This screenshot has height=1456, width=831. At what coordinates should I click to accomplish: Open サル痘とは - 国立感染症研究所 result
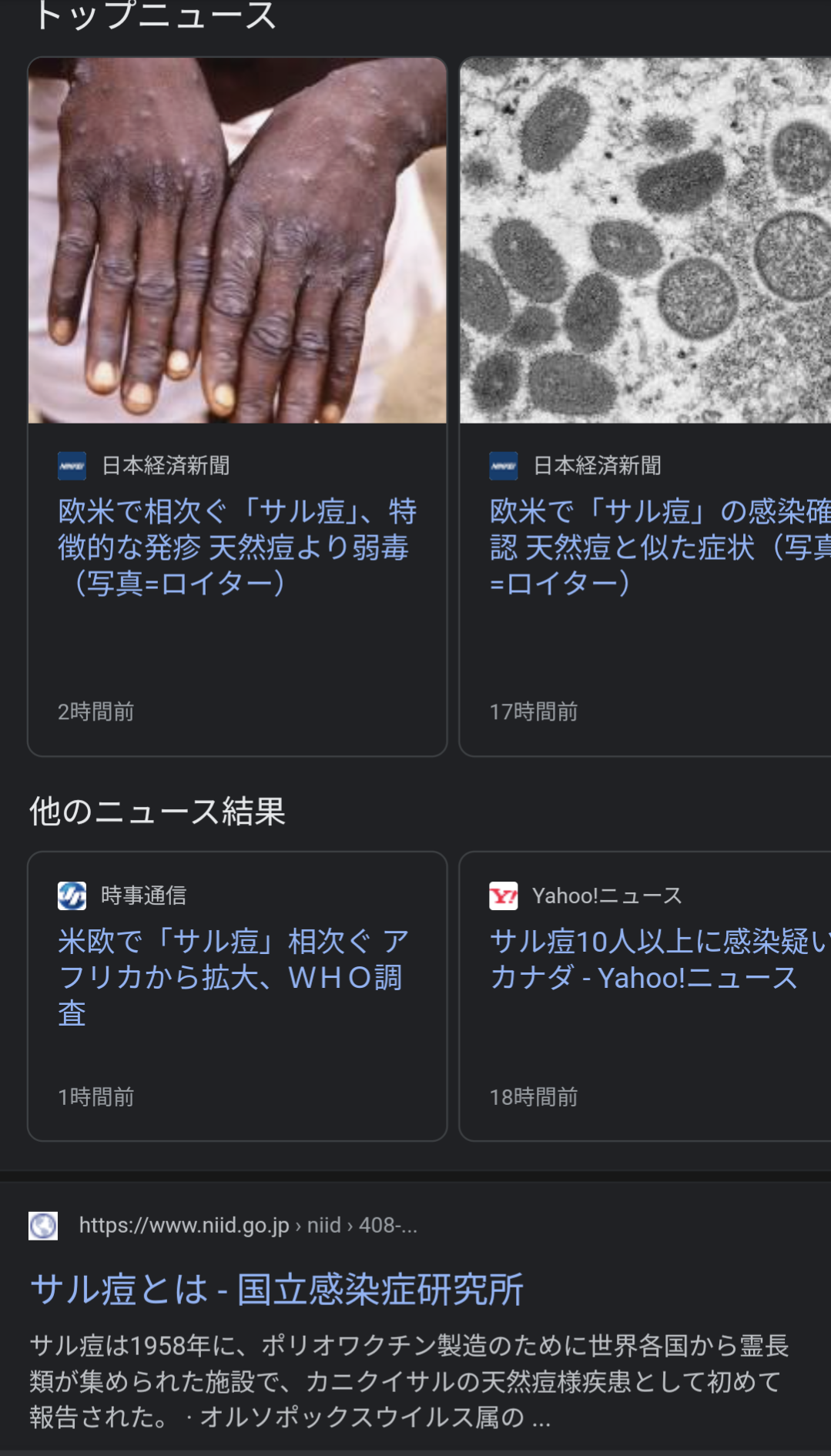pos(276,1289)
